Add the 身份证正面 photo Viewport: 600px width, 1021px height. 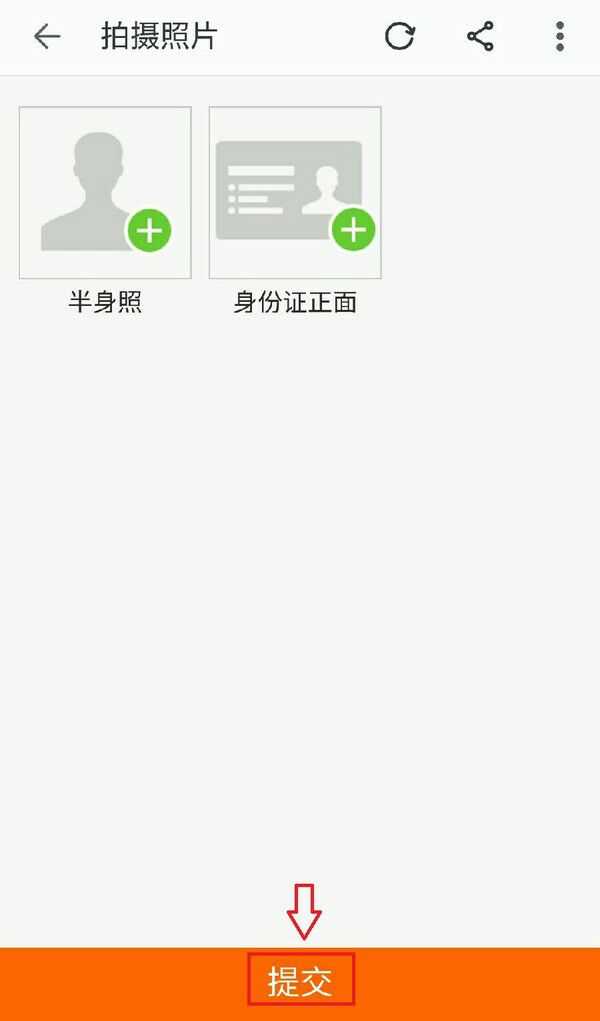295,192
